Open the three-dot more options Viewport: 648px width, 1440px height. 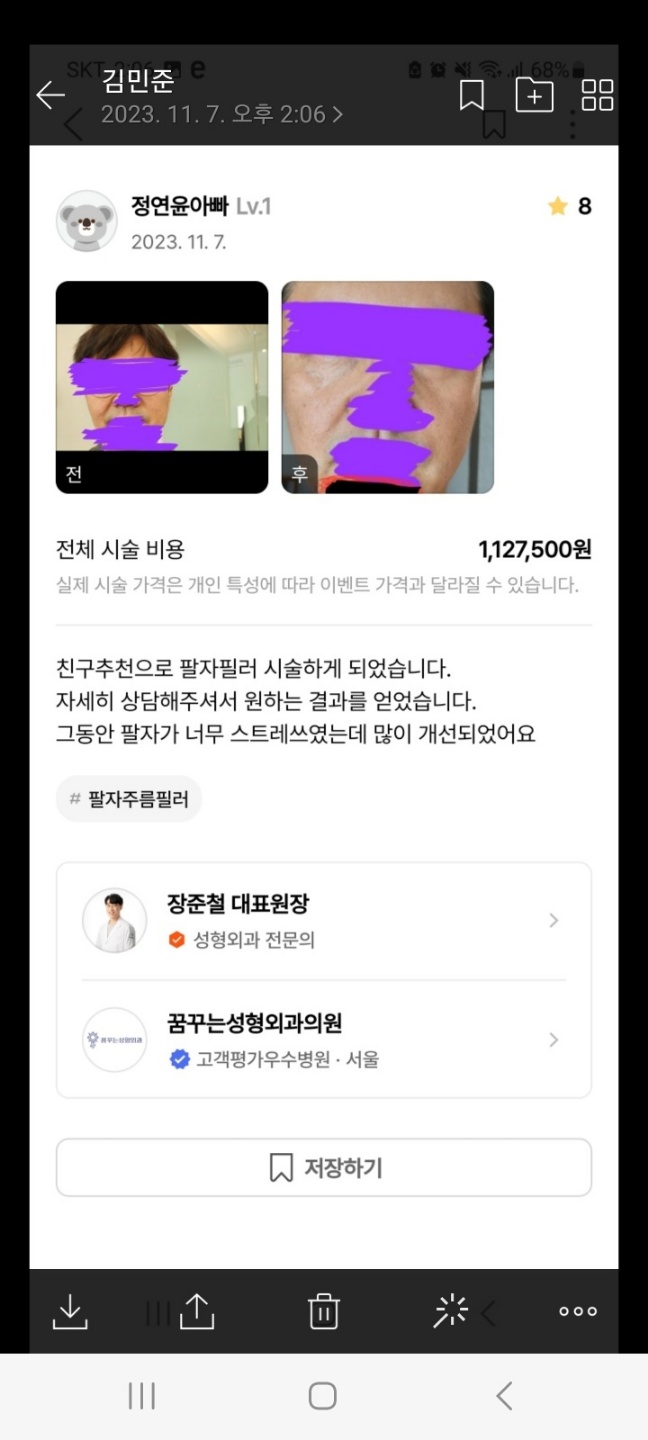point(578,1311)
